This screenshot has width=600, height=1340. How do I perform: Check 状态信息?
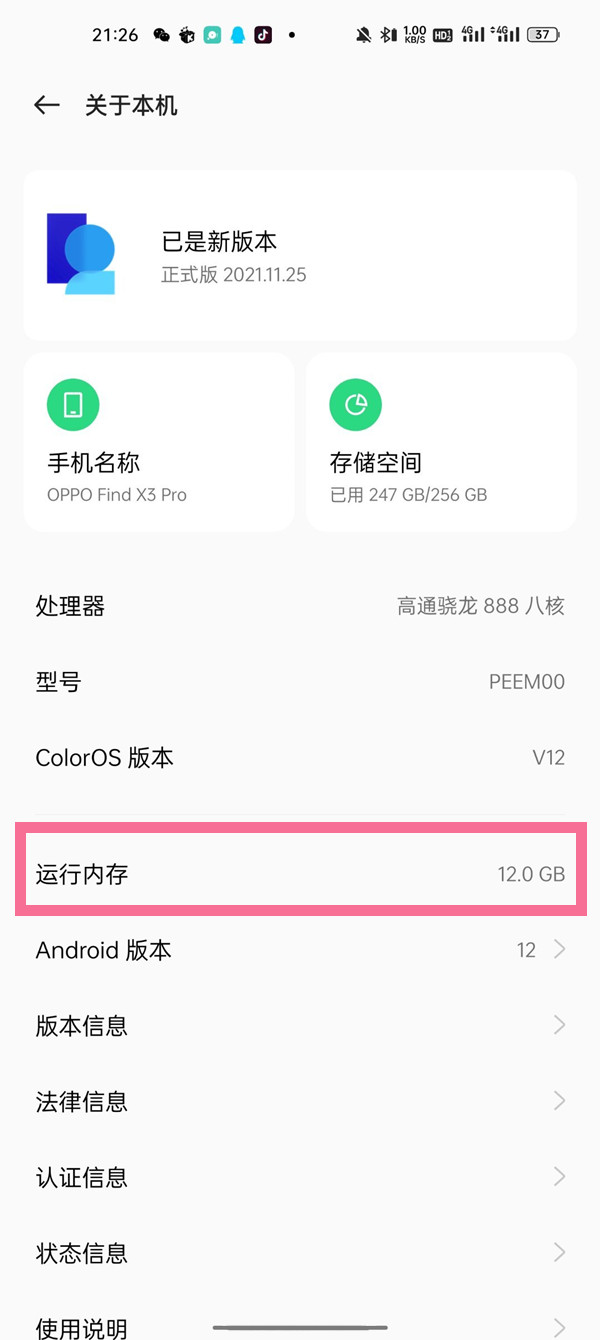(x=300, y=1253)
